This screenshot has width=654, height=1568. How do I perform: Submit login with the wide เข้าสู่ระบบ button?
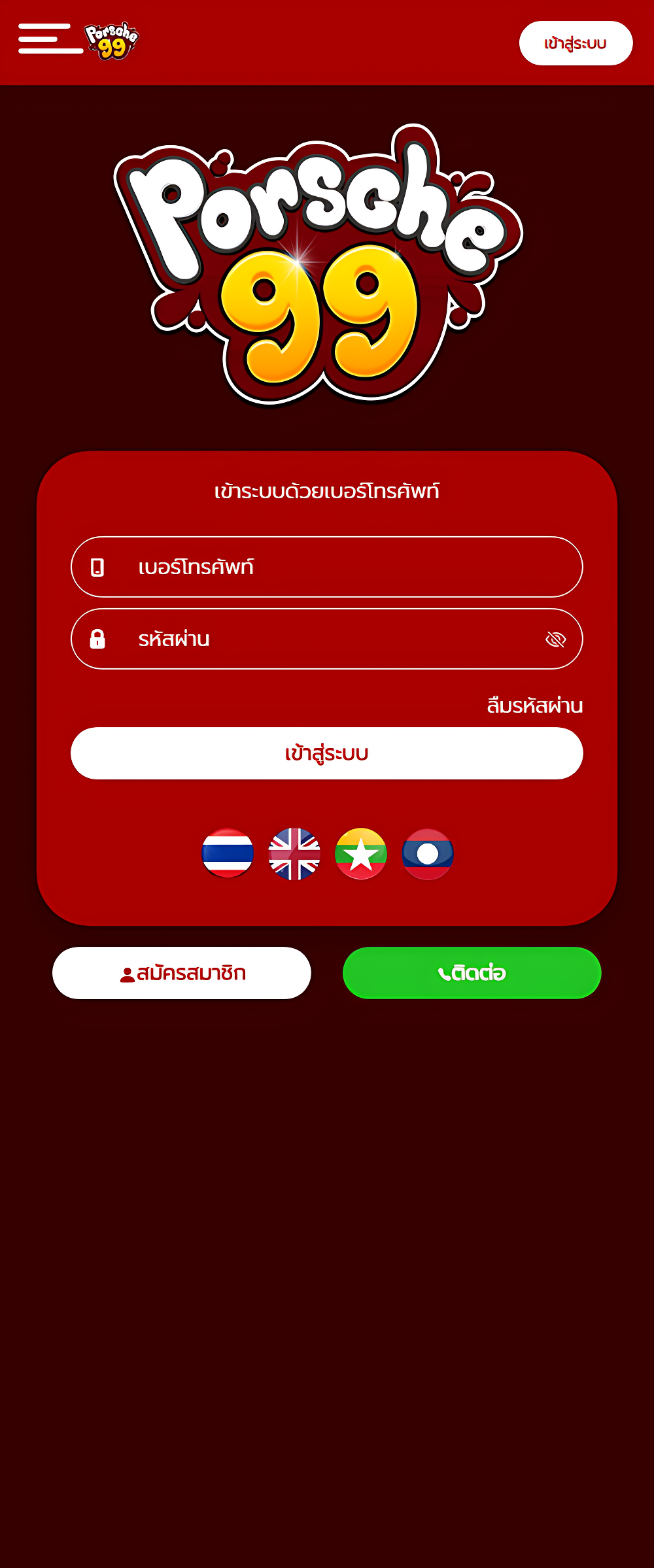click(327, 753)
